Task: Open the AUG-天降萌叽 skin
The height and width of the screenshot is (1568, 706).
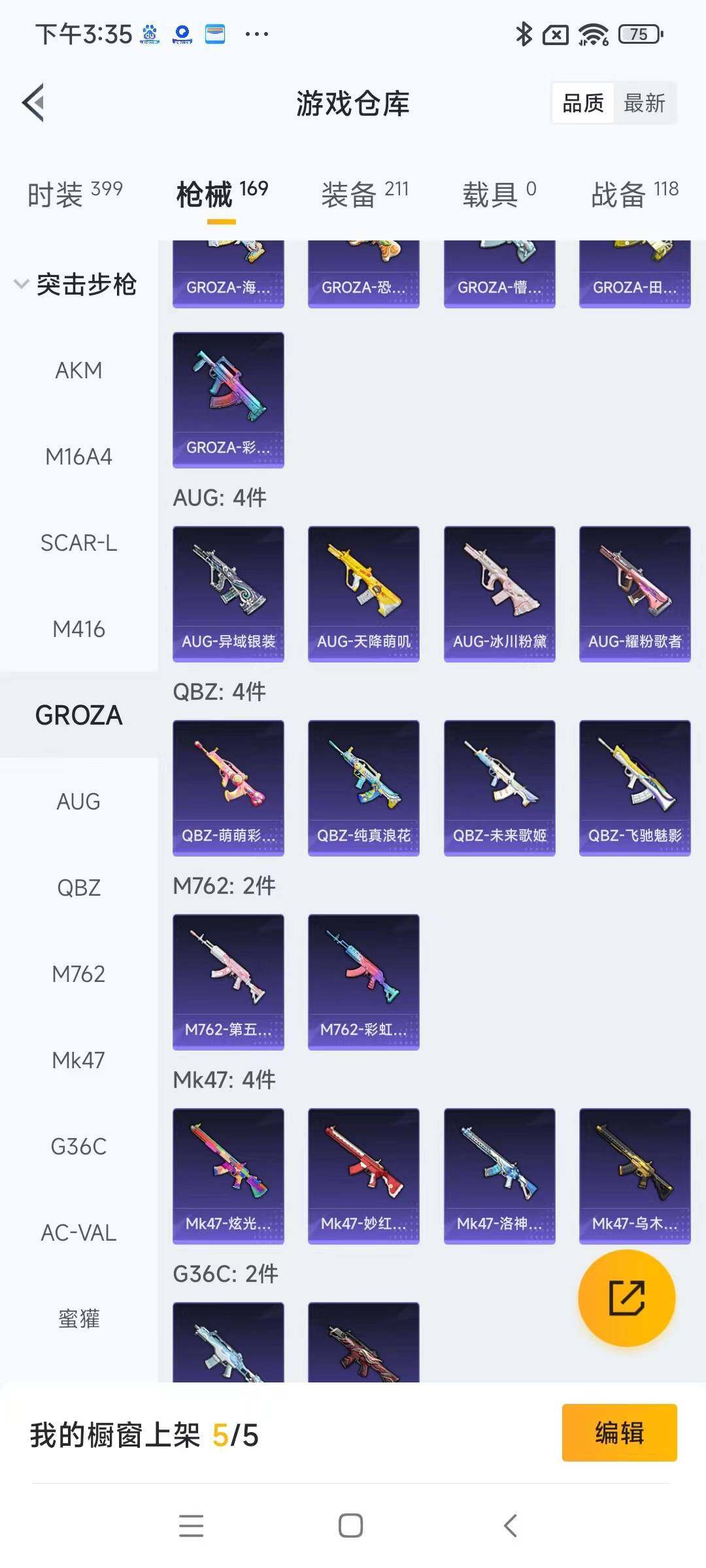Action: 363,593
